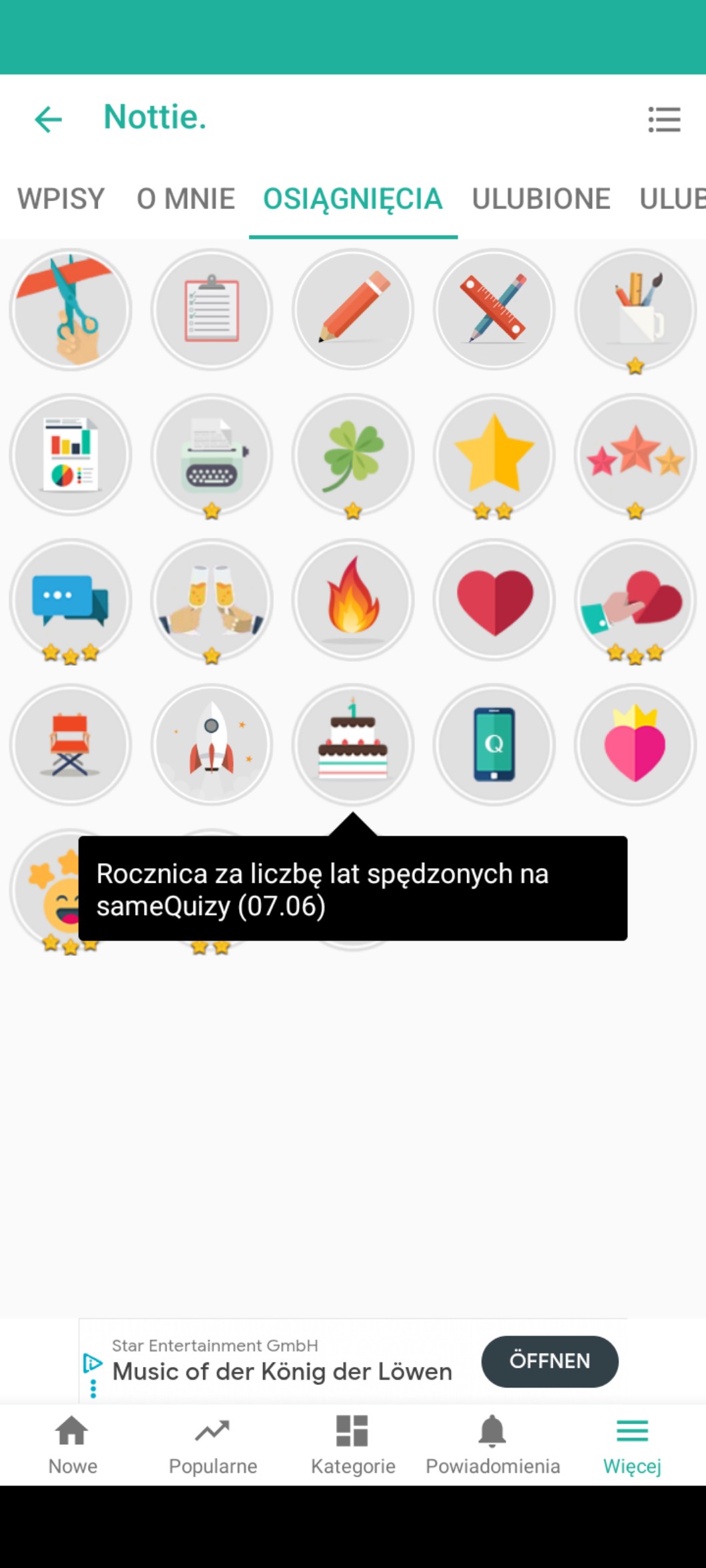Select the birthday cake badge
The width and height of the screenshot is (706, 1568).
(353, 744)
